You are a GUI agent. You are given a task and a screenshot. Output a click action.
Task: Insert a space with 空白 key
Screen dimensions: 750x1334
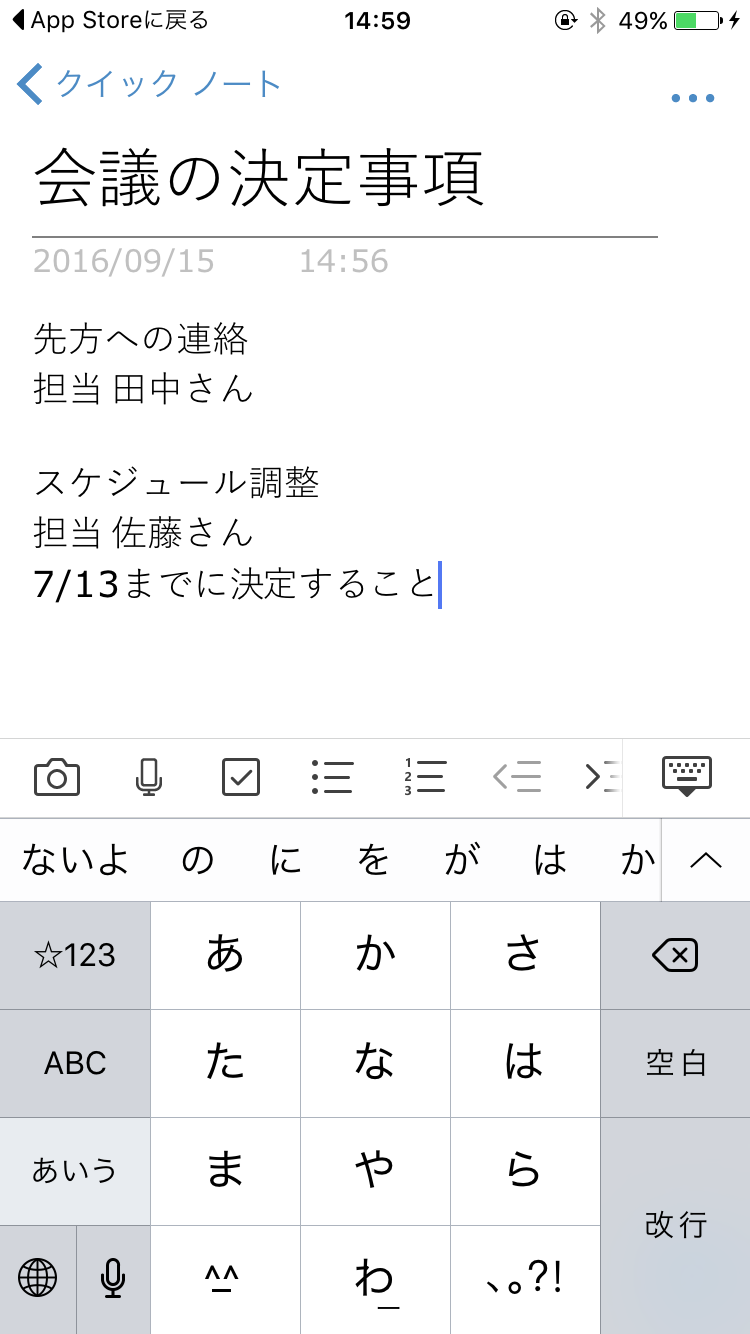pyautogui.click(x=675, y=1063)
